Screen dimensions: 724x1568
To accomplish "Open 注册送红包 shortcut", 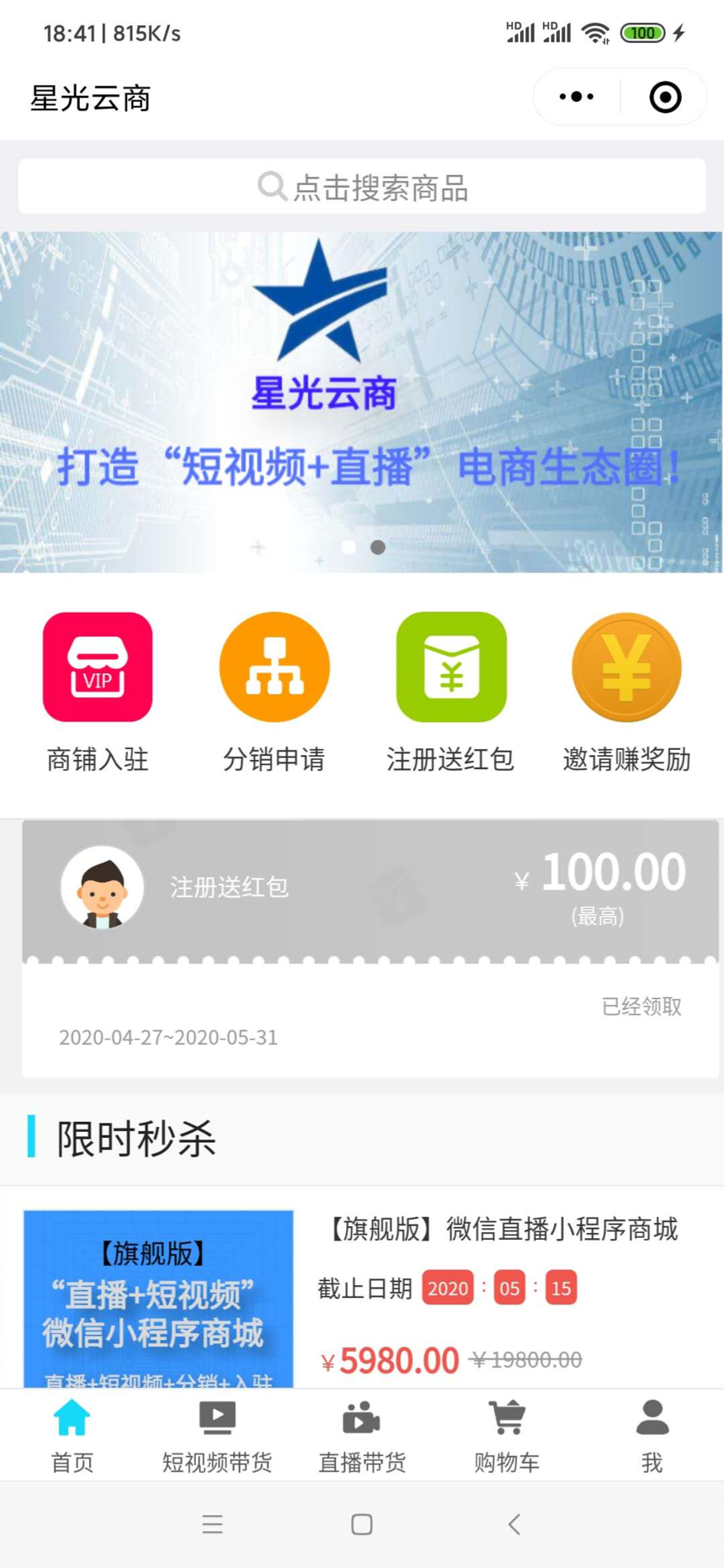I will (x=450, y=692).
